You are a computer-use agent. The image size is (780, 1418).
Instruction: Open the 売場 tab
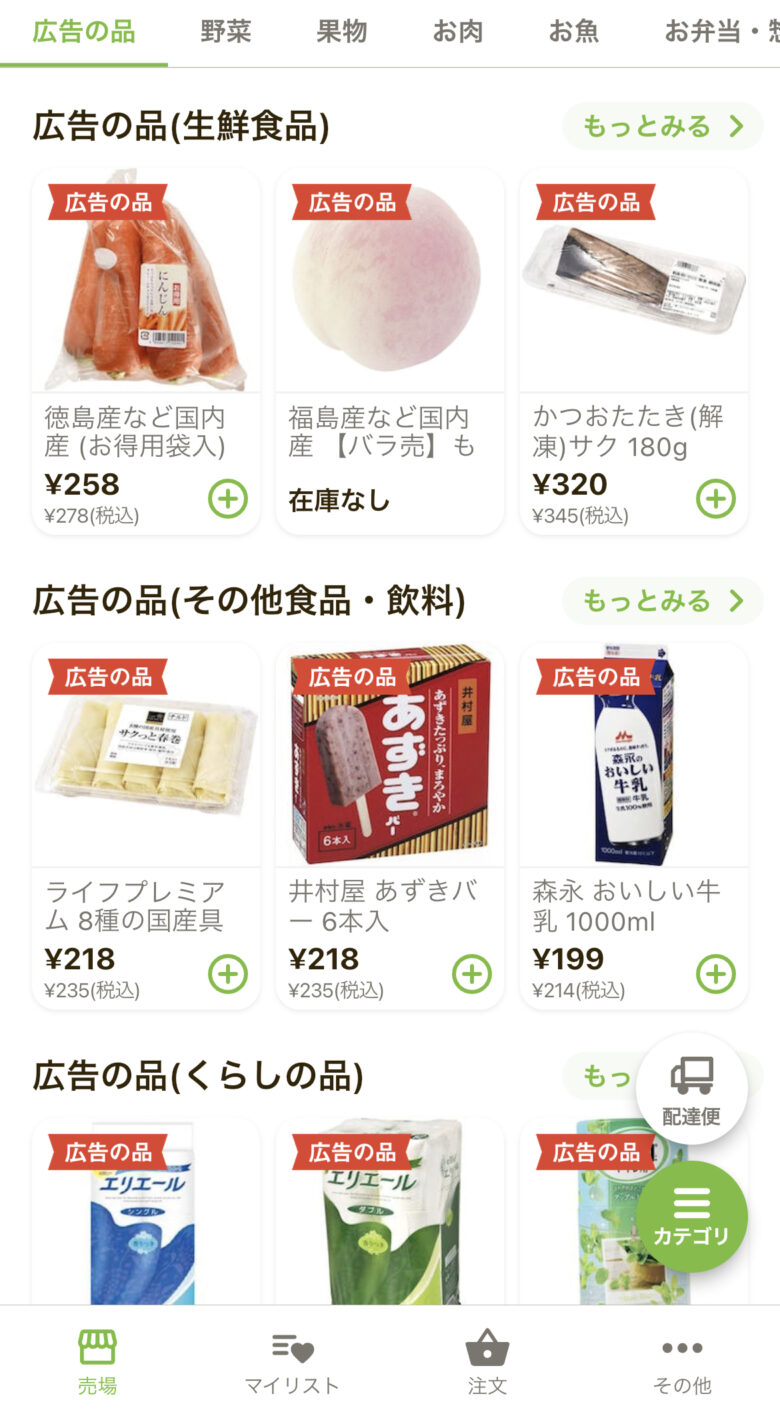(x=97, y=1362)
